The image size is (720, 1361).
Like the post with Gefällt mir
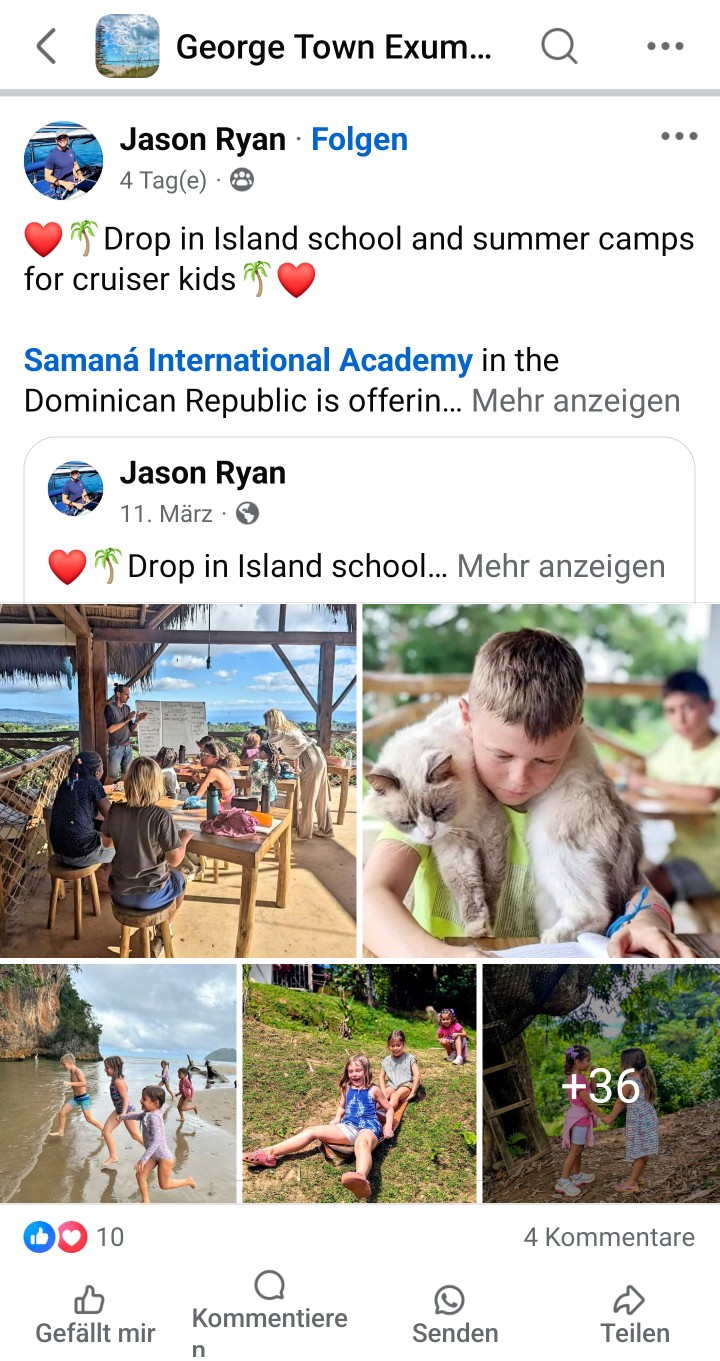click(x=94, y=1316)
